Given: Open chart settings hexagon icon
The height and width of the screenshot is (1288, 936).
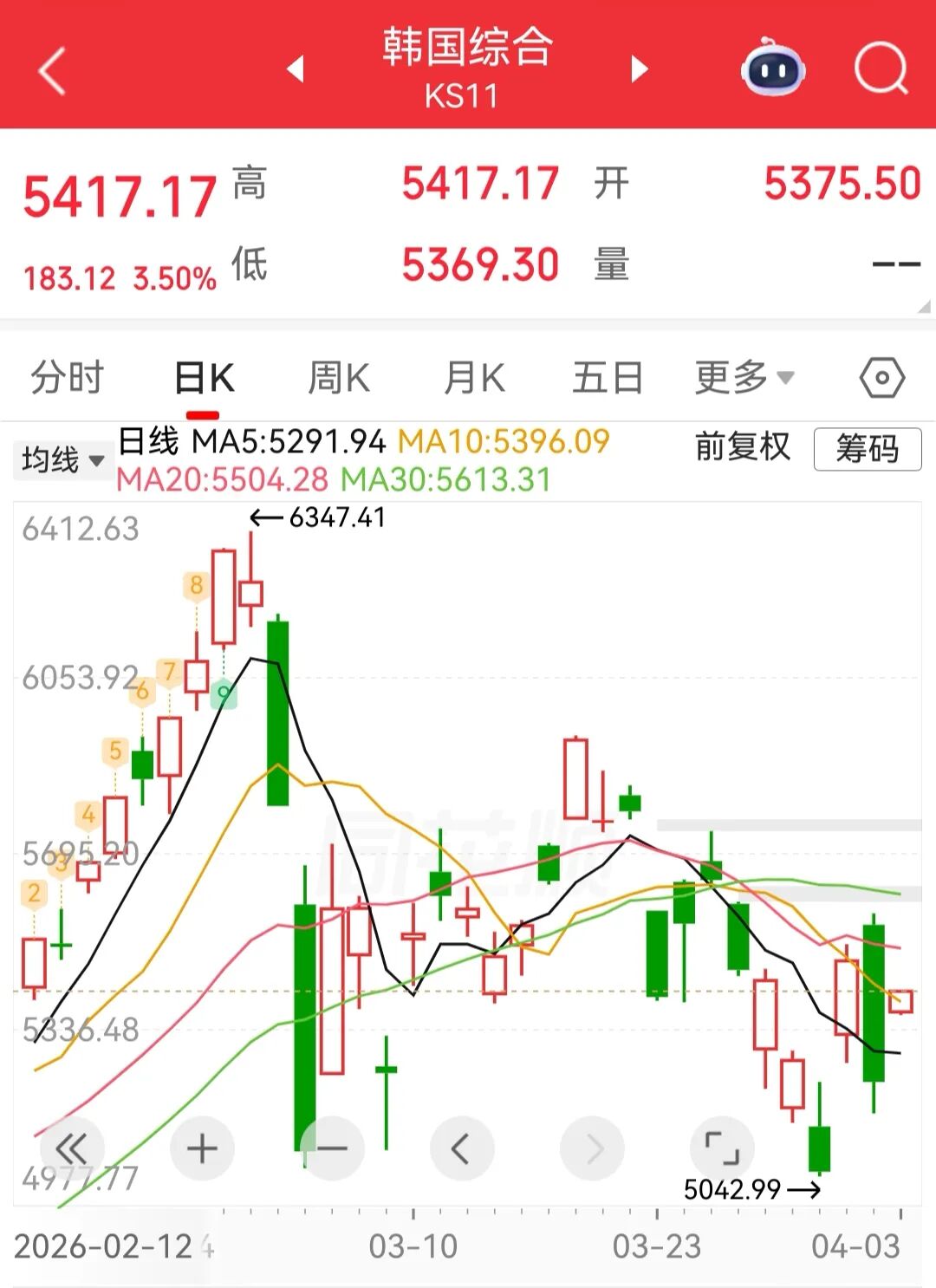Looking at the screenshot, I should coord(881,378).
